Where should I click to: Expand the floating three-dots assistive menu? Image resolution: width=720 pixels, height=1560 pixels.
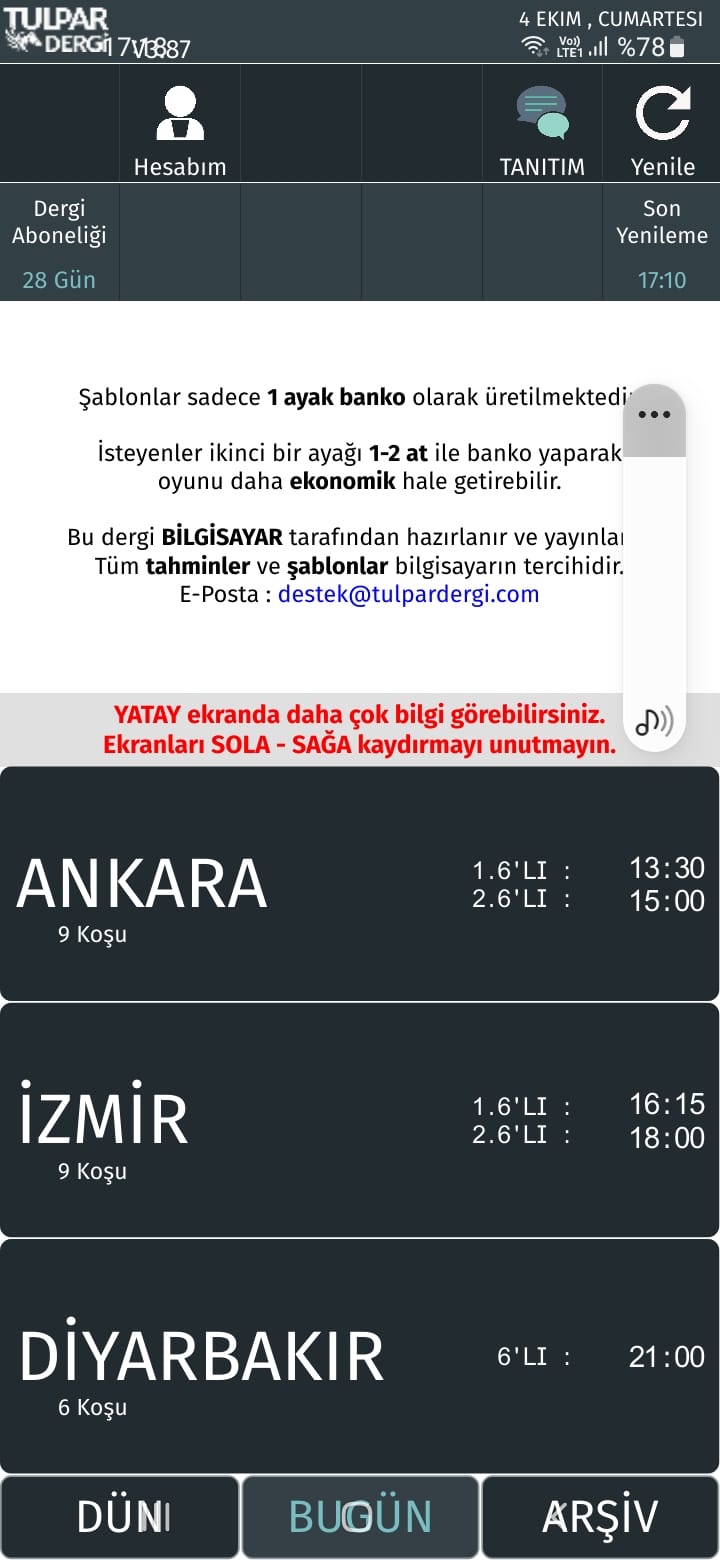point(654,415)
